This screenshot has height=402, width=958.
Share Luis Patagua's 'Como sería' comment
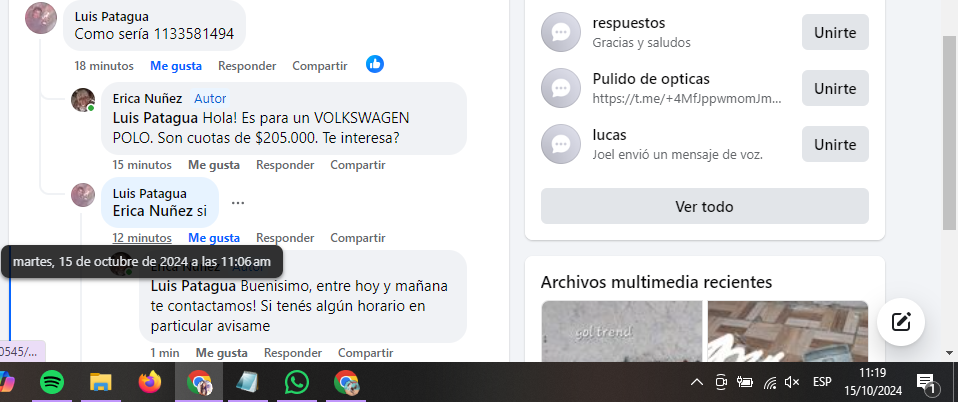319,66
